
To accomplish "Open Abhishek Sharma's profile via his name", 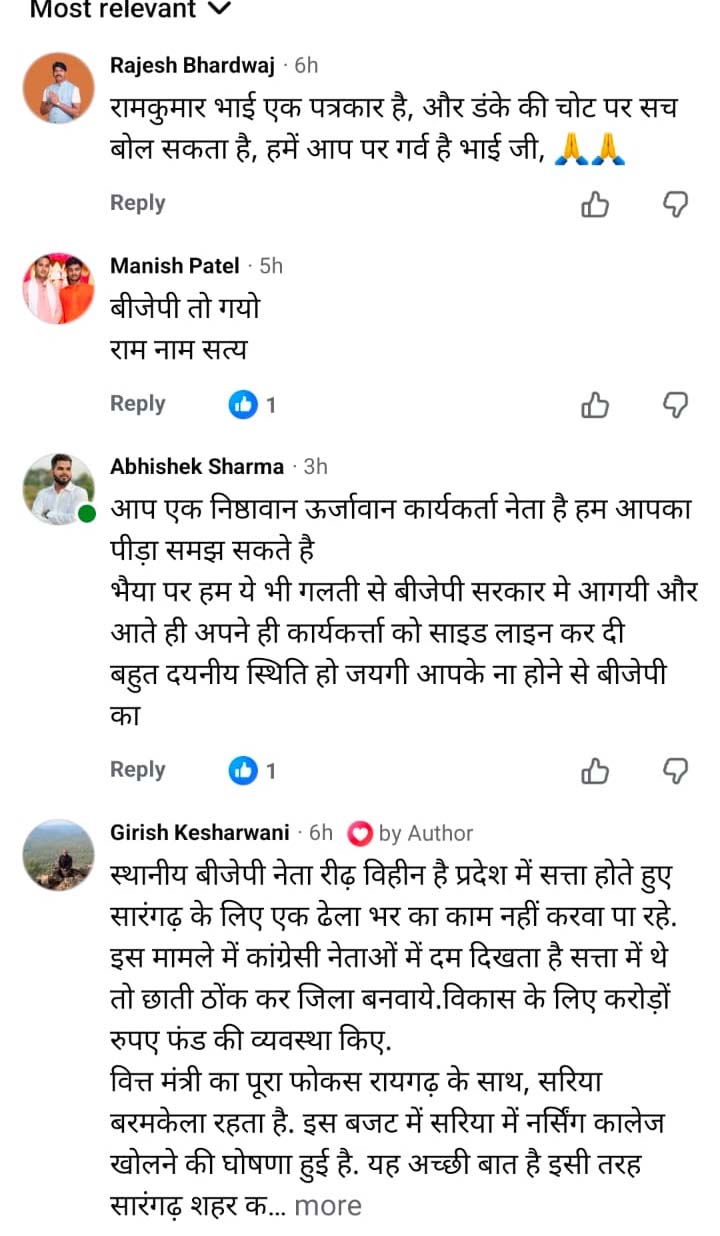I will tap(196, 465).
